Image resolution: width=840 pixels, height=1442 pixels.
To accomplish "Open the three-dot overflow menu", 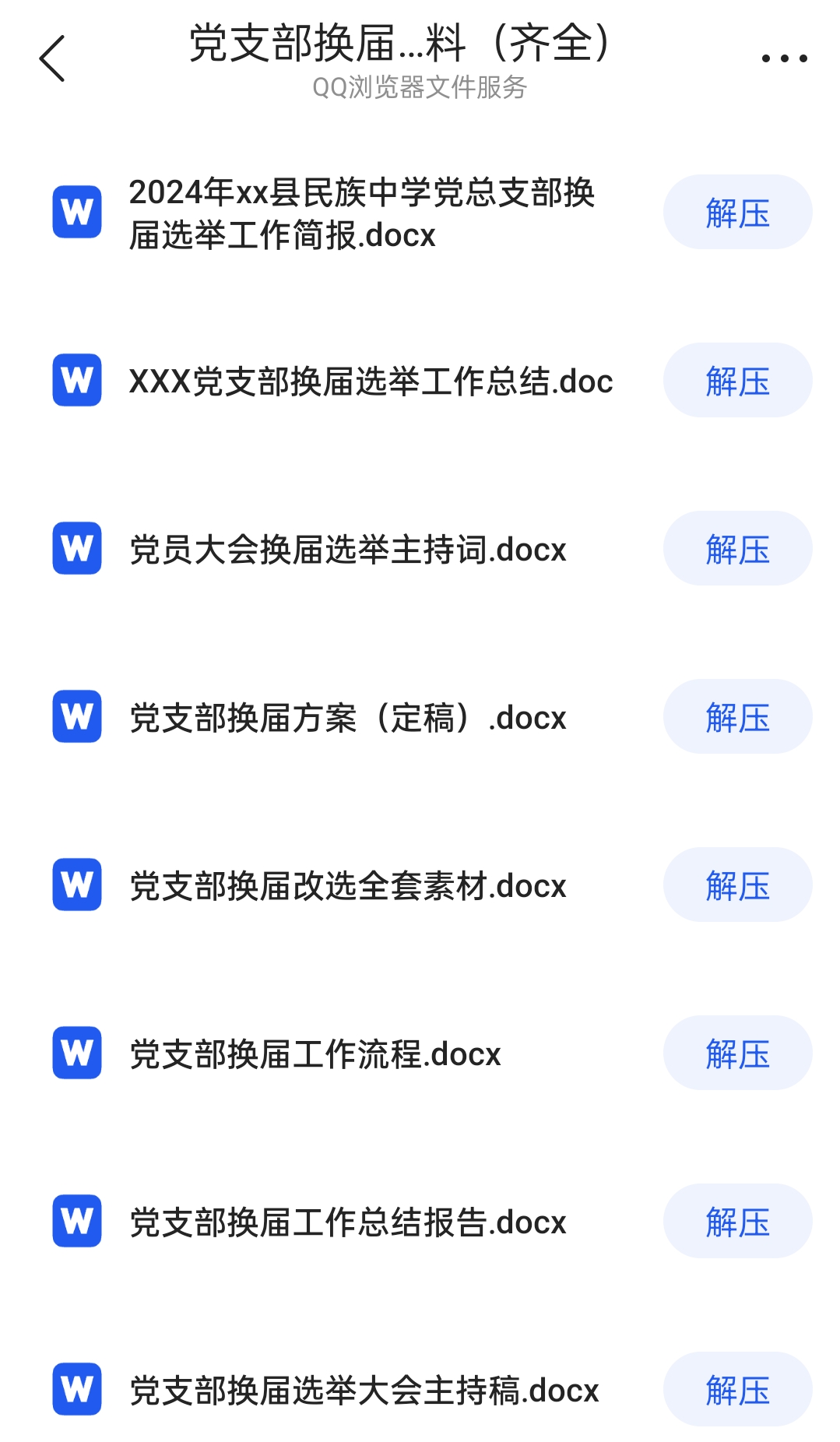I will click(x=784, y=58).
